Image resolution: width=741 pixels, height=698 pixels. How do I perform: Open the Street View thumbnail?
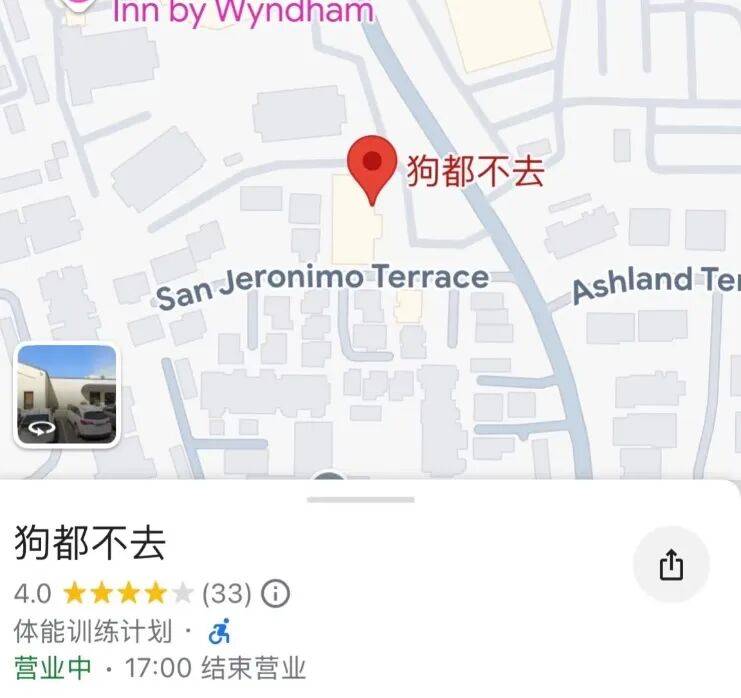(x=66, y=395)
